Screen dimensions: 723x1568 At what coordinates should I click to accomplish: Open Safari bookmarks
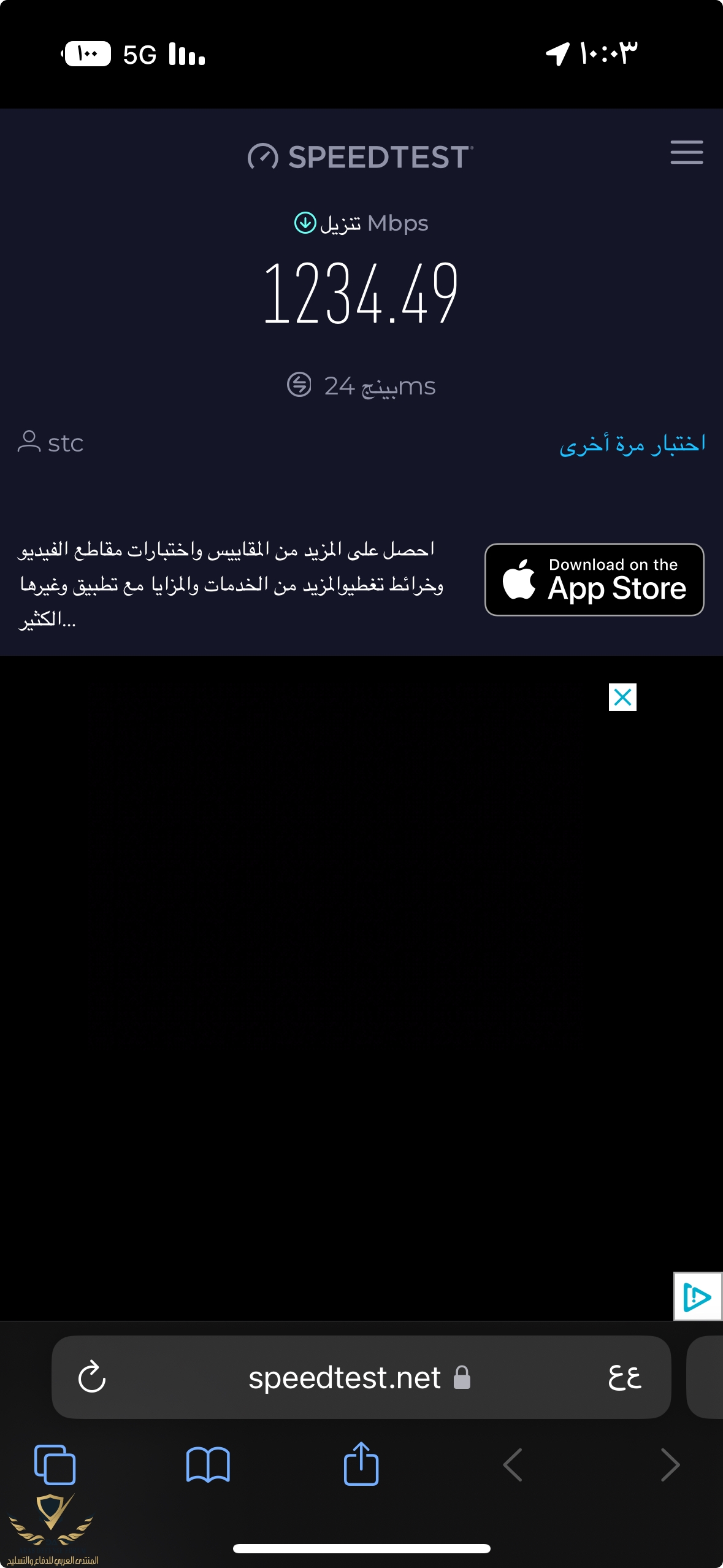point(208,1464)
